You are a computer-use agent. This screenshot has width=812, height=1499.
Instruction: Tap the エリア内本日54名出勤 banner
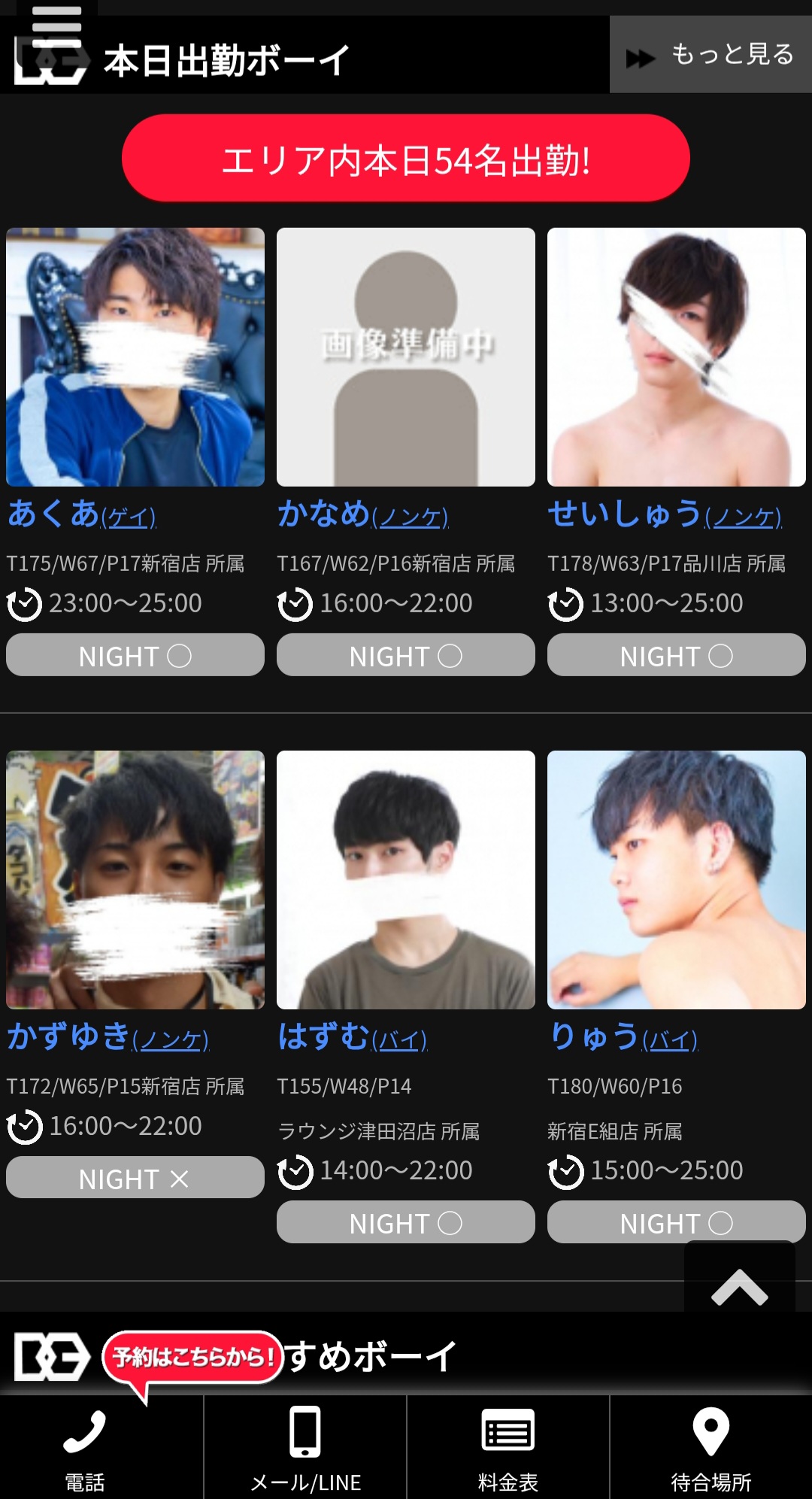(405, 159)
